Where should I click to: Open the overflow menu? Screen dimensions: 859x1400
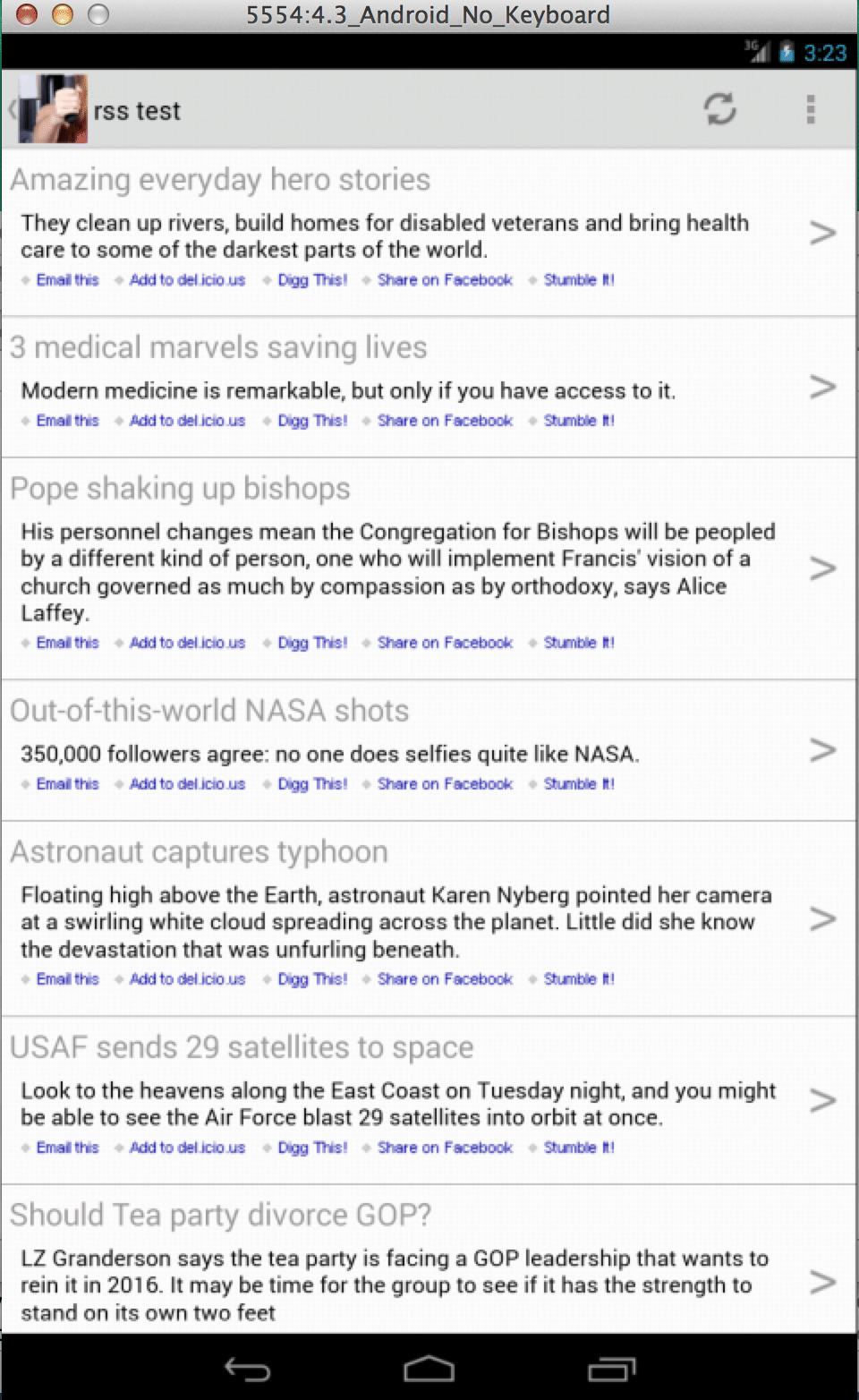(x=811, y=109)
